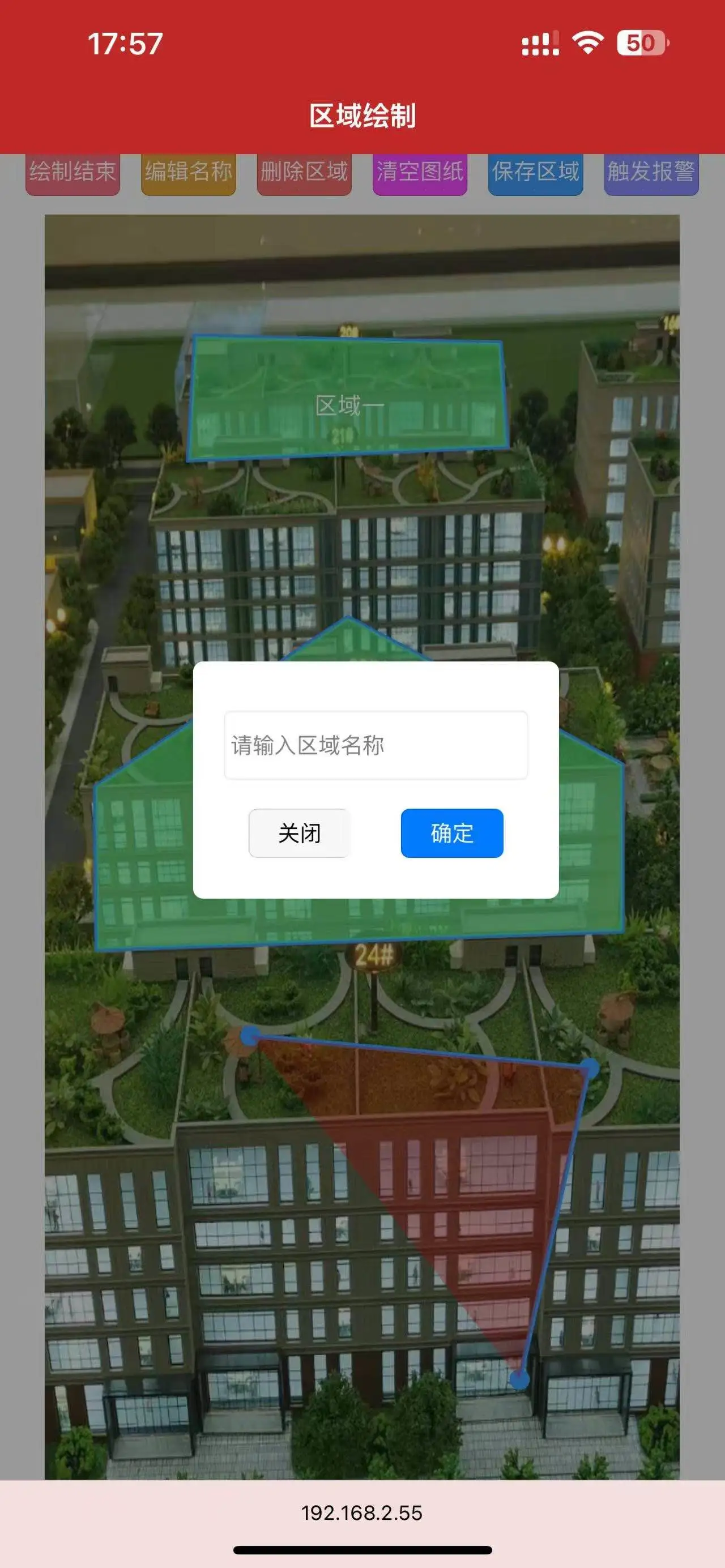
Task: Select the 编辑名称 button
Action: 188,173
